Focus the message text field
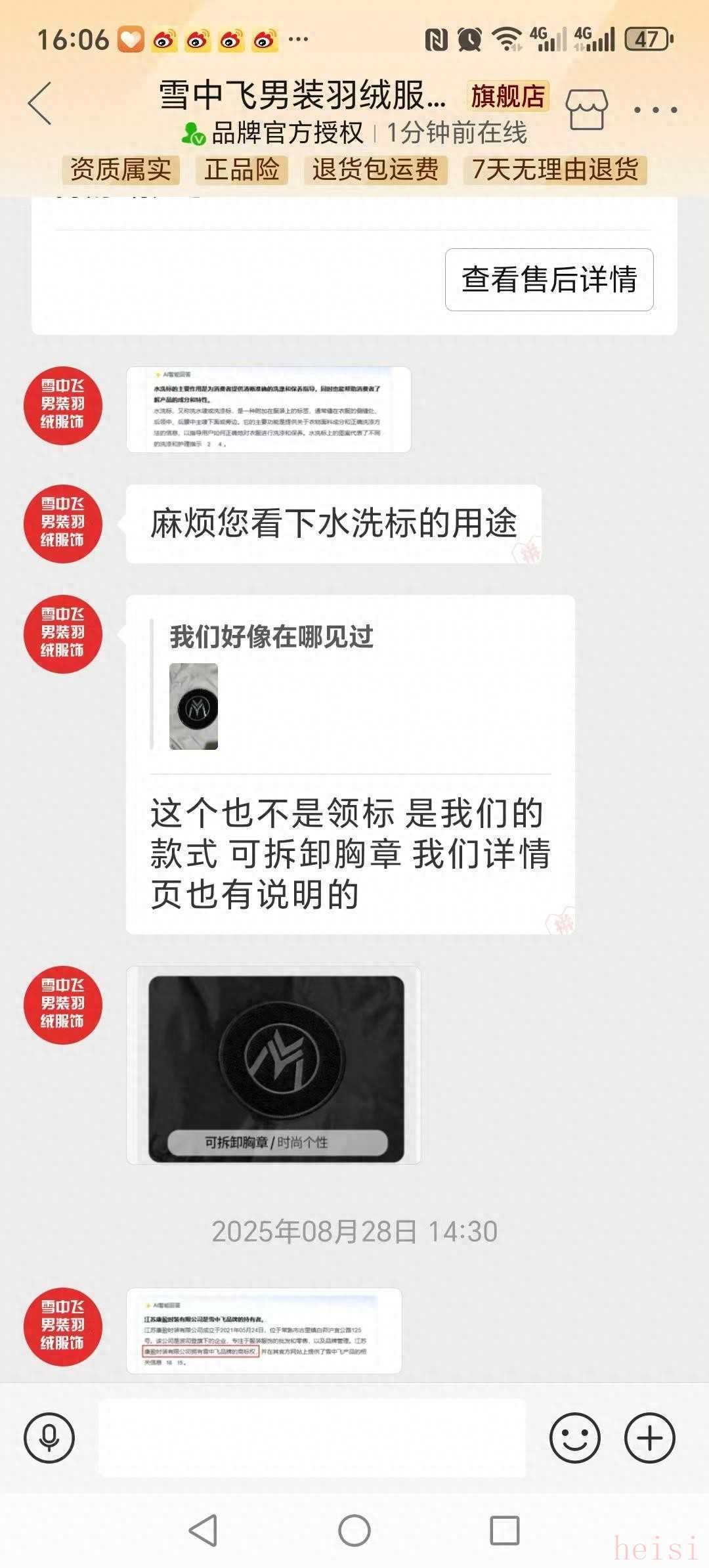Image resolution: width=709 pixels, height=1568 pixels. click(x=312, y=1438)
